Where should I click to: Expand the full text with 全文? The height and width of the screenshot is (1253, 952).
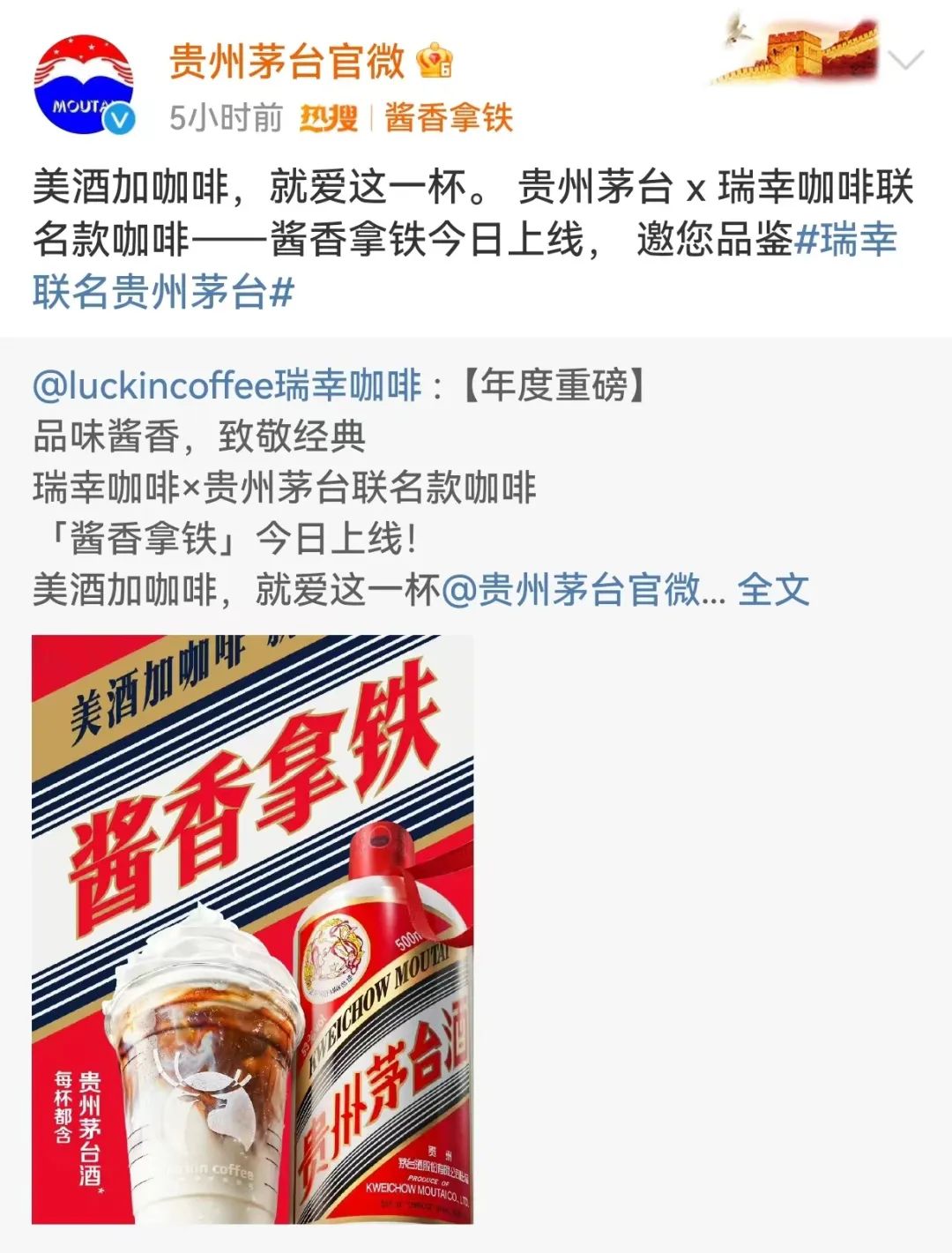click(773, 590)
